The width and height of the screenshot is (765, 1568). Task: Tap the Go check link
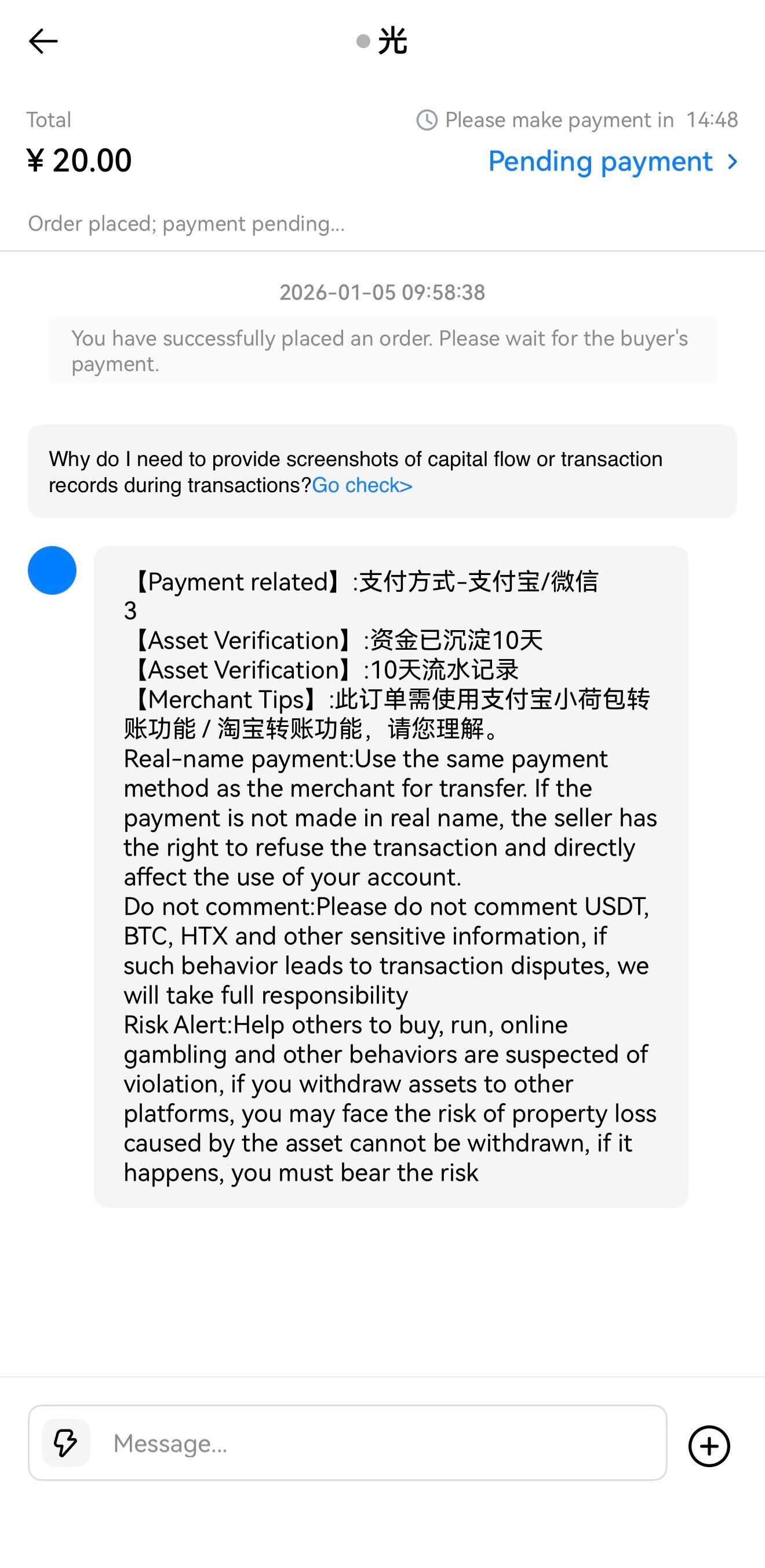click(x=362, y=486)
